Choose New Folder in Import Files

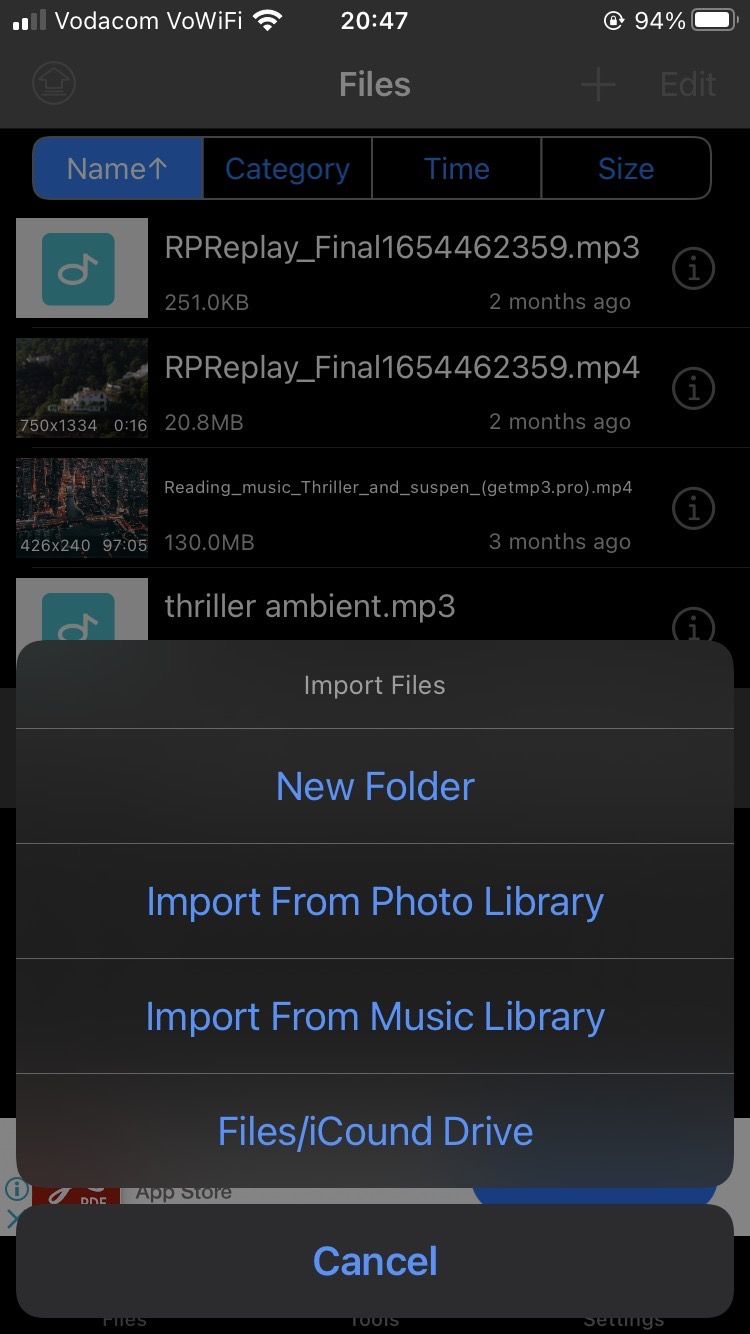[x=375, y=786]
